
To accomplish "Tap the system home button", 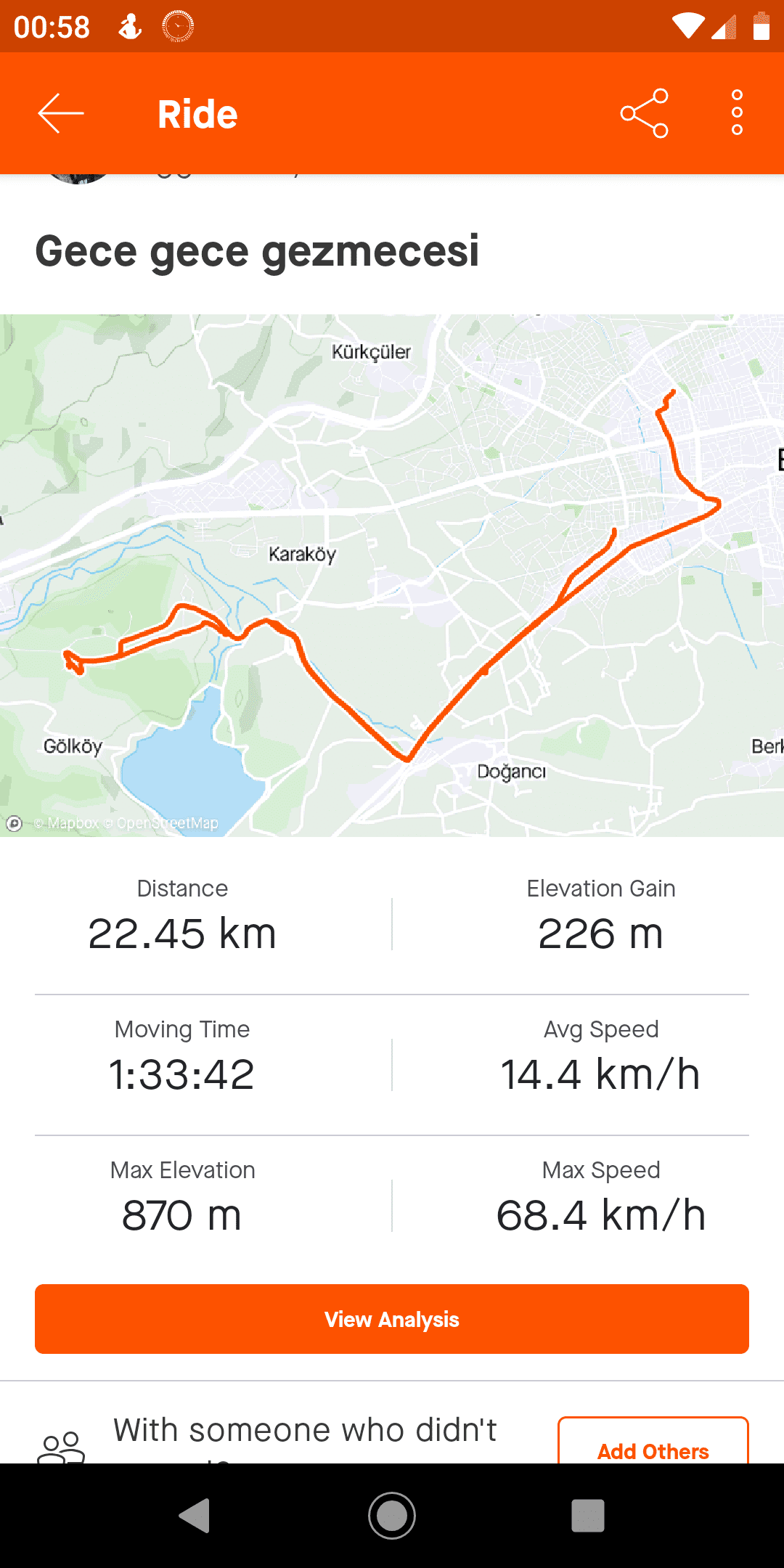I will 392,1516.
